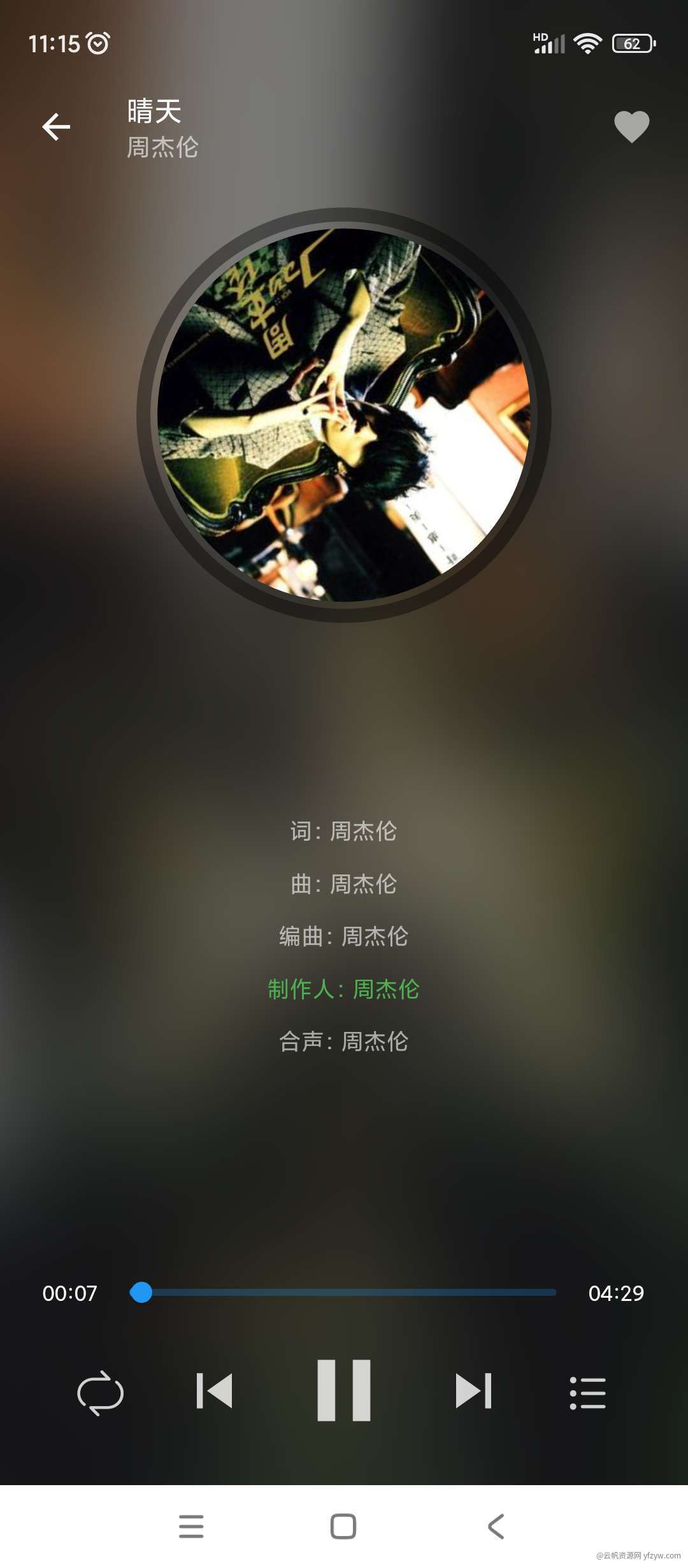The height and width of the screenshot is (1568, 688).
Task: Skip to the next track
Action: point(473,1390)
